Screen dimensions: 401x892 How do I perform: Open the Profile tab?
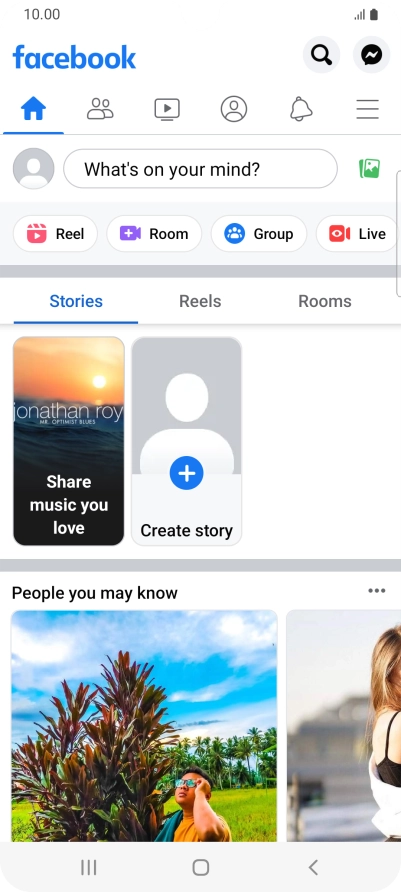[x=234, y=109]
